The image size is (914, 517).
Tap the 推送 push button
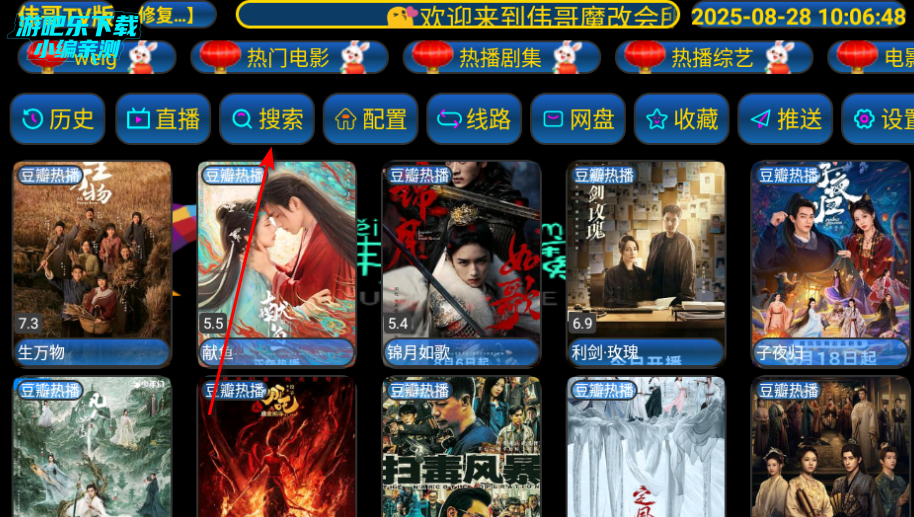786,120
